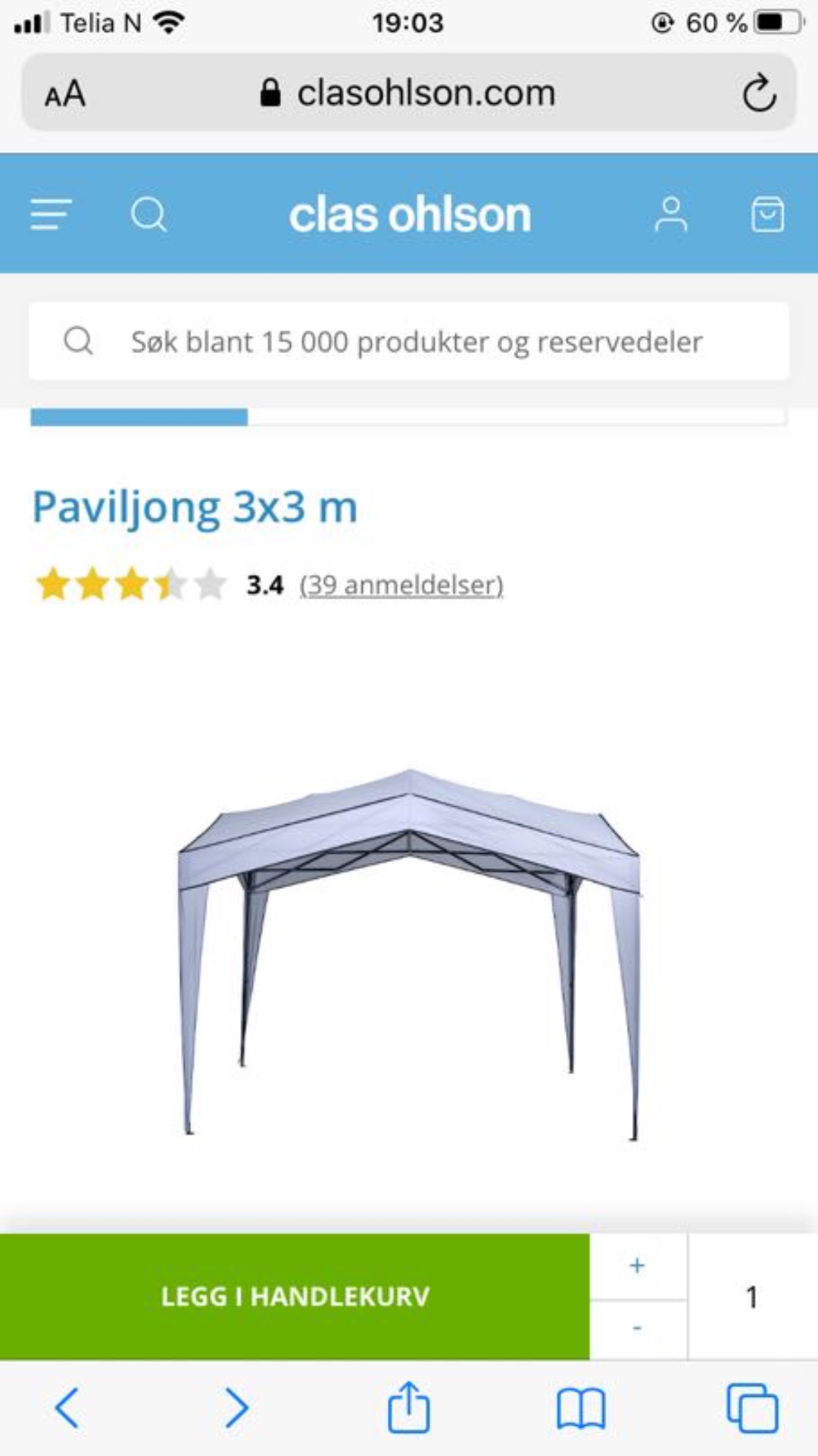The image size is (818, 1456).
Task: Go back to previous page
Action: [67, 1408]
